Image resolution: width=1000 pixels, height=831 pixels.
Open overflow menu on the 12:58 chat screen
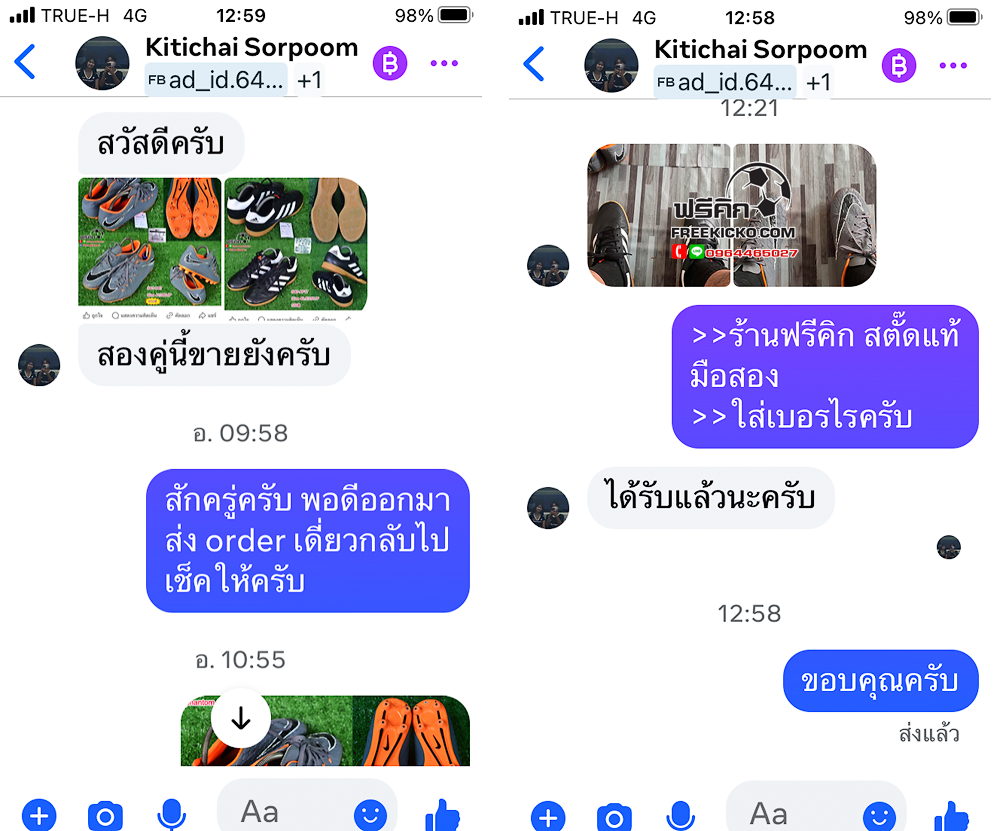coord(952,66)
